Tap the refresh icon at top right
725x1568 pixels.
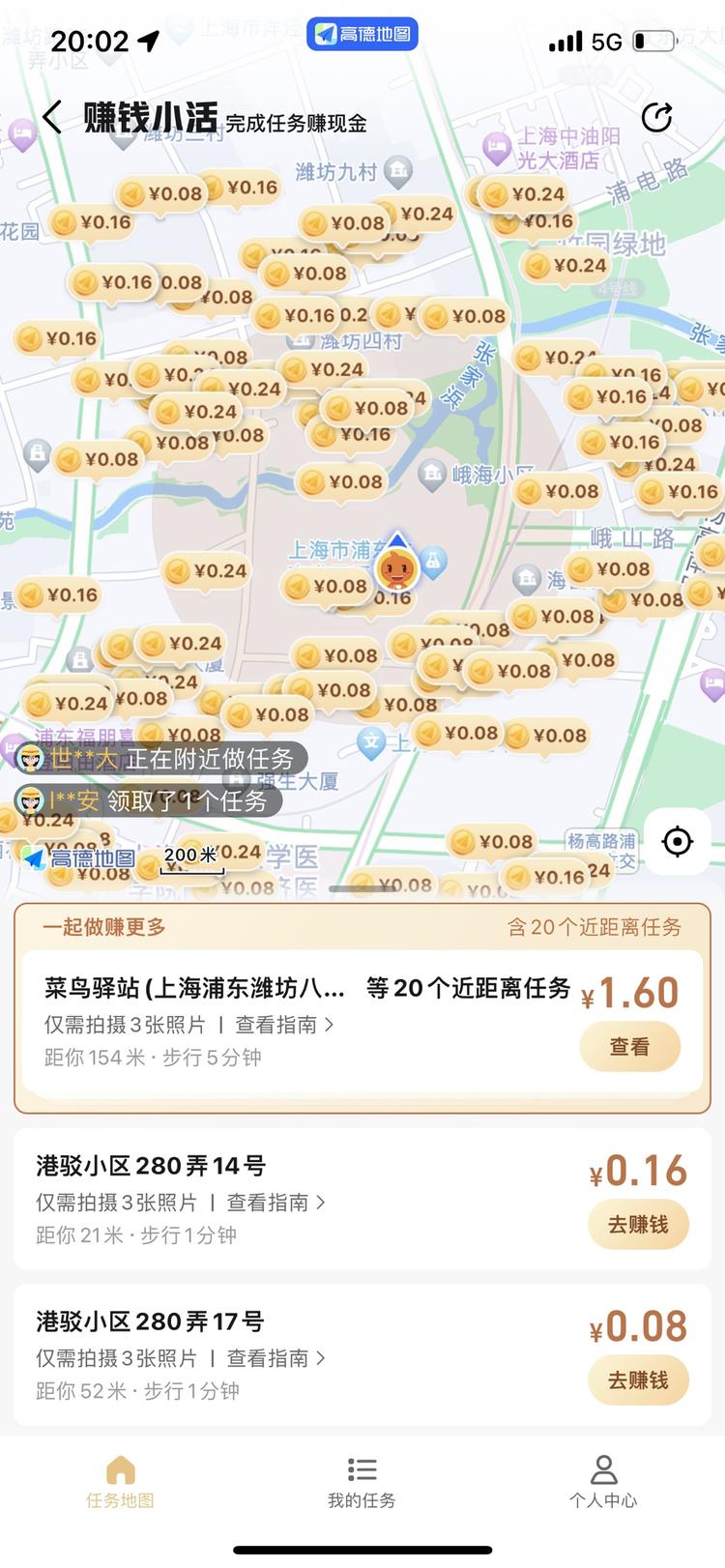(658, 116)
